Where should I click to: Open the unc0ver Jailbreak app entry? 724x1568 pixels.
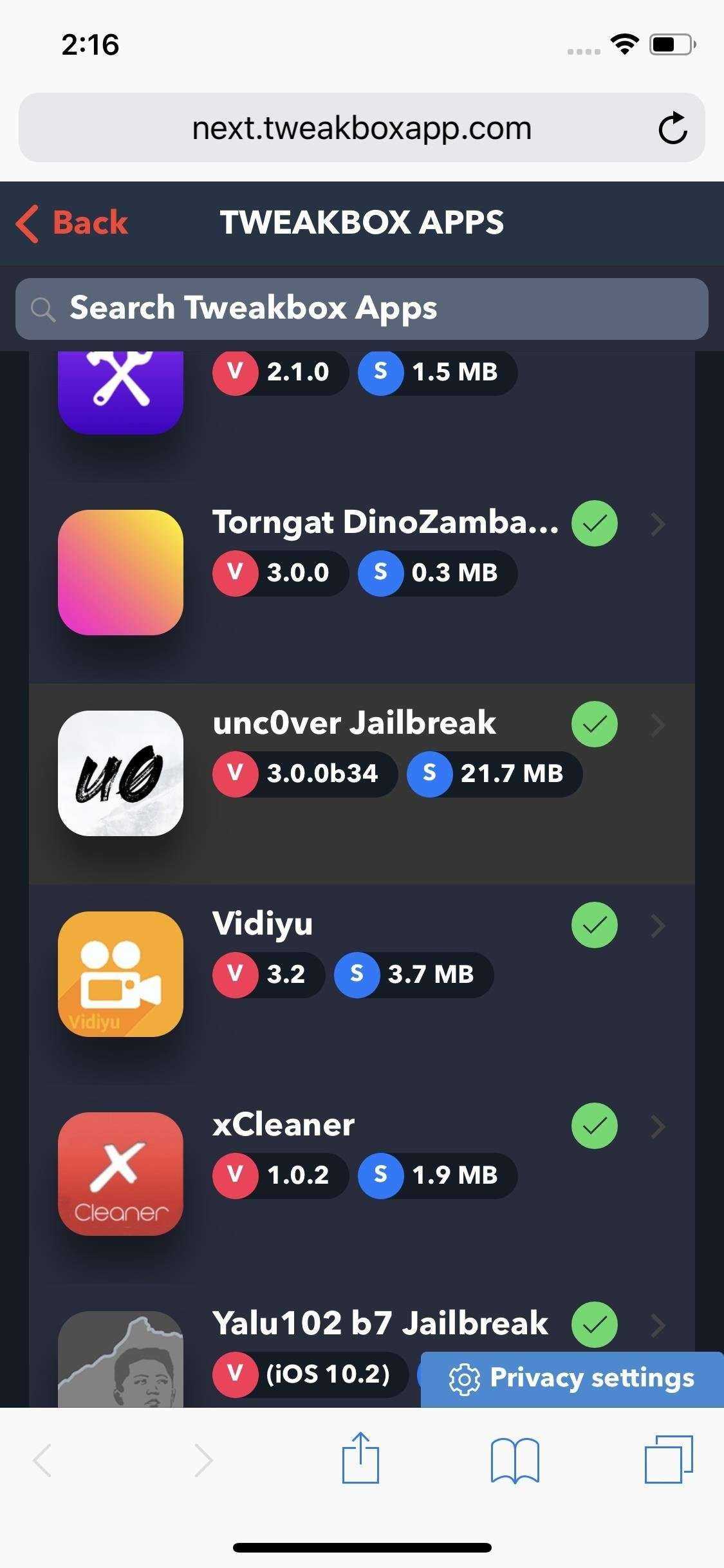354,723
